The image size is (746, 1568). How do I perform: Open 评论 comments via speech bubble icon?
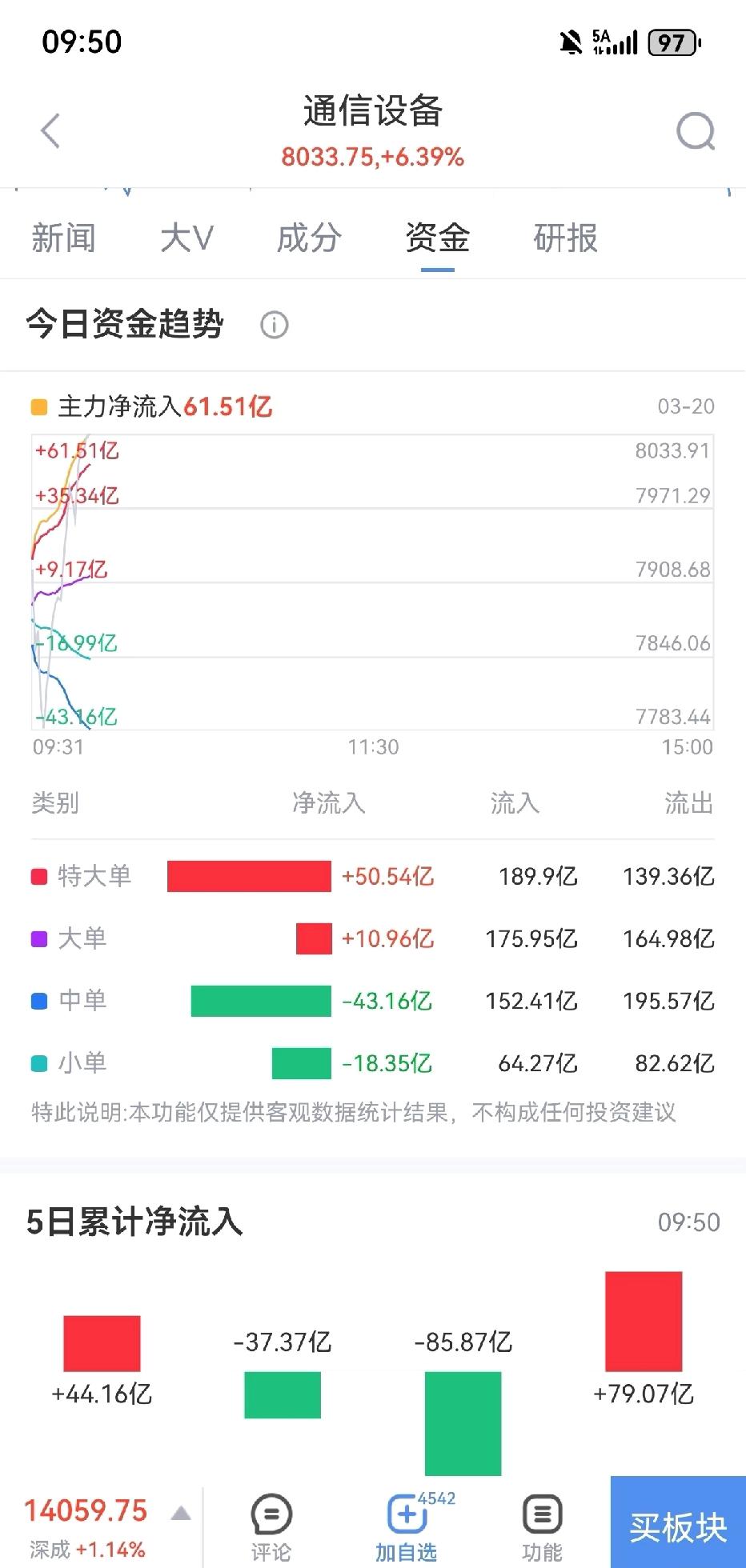271,1514
